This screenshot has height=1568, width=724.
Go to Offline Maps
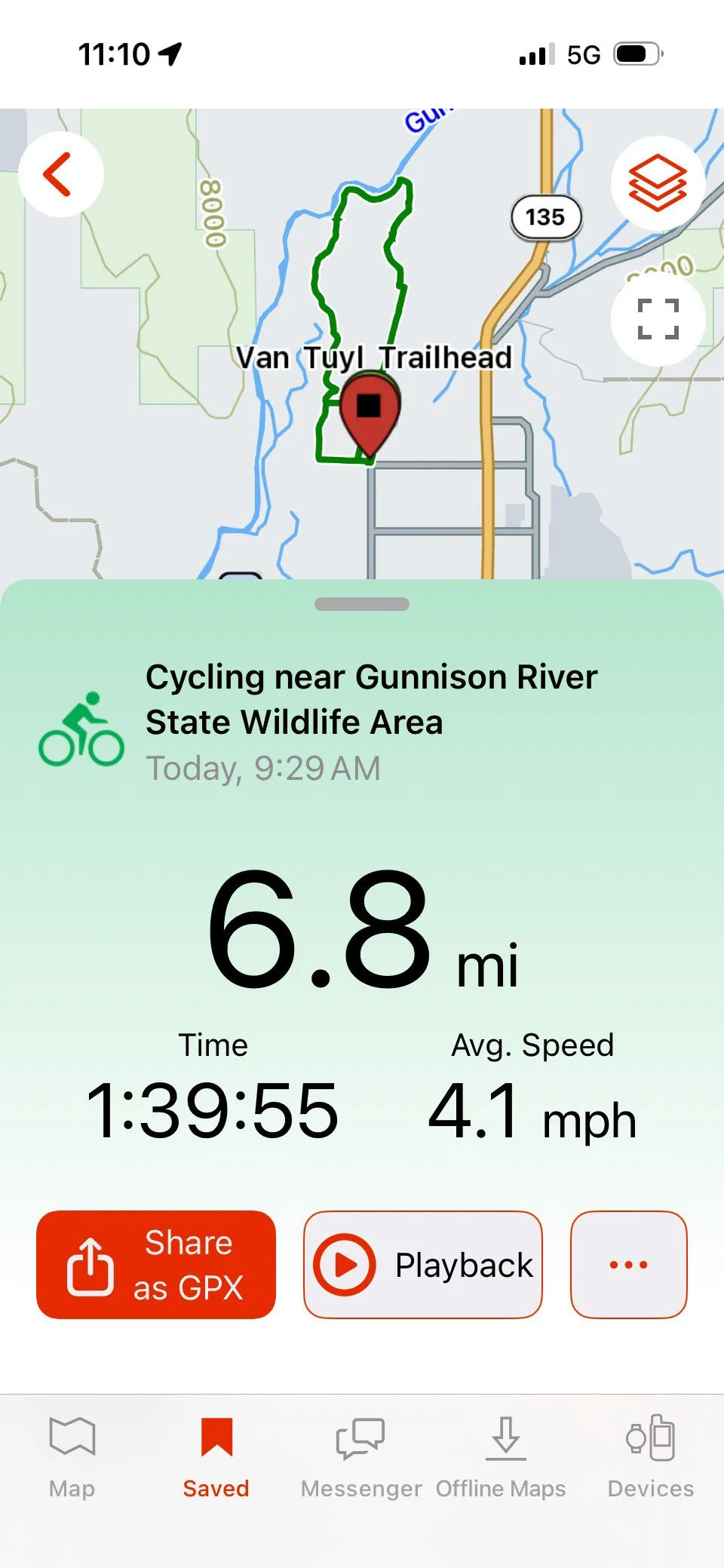point(502,1456)
